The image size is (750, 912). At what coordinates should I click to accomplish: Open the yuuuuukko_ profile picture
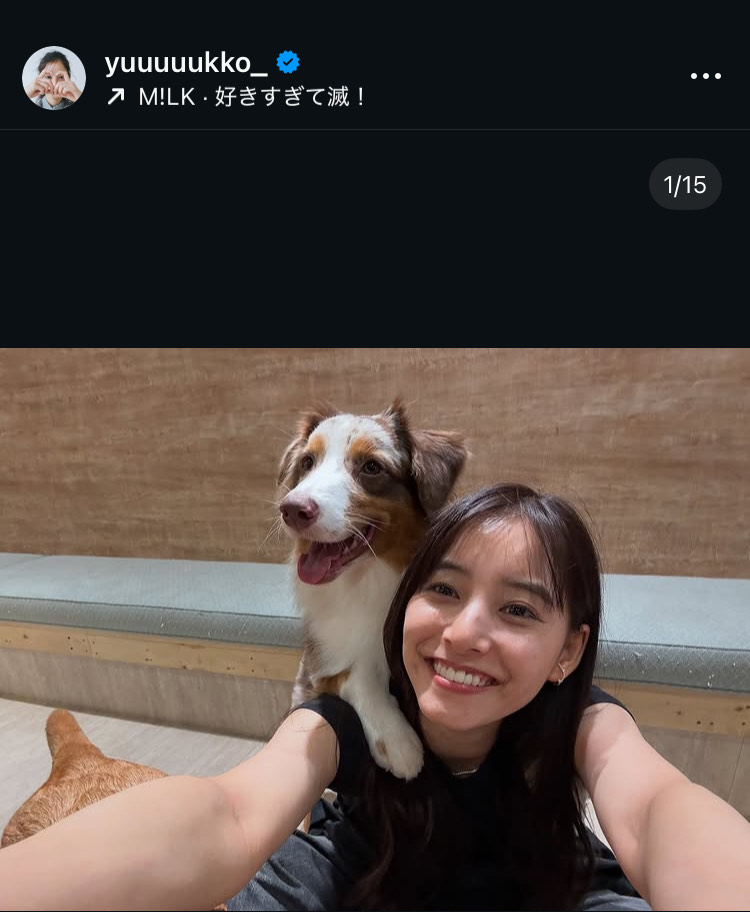54,78
